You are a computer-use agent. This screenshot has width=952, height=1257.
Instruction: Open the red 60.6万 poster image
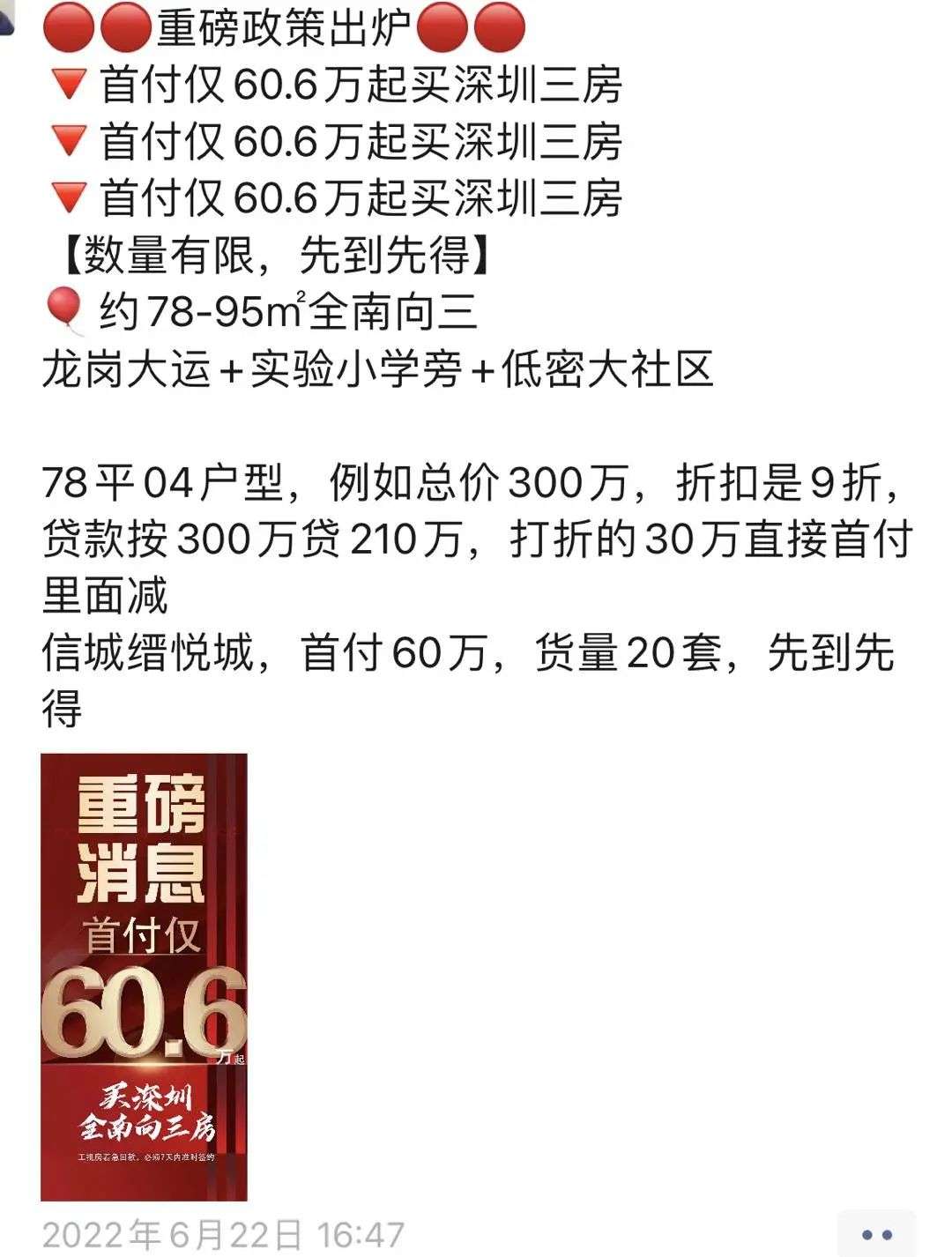(144, 977)
